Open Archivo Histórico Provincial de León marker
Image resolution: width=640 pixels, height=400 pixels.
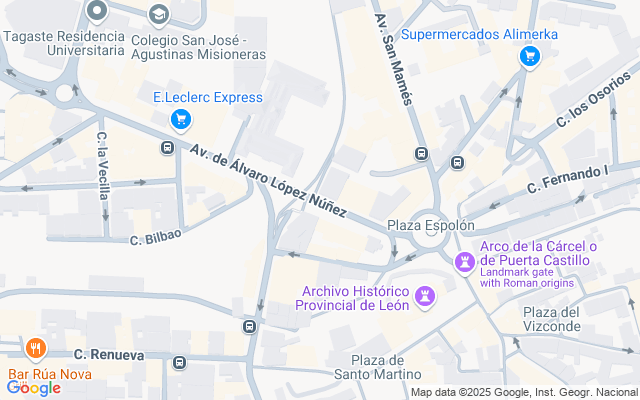pyautogui.click(x=427, y=297)
